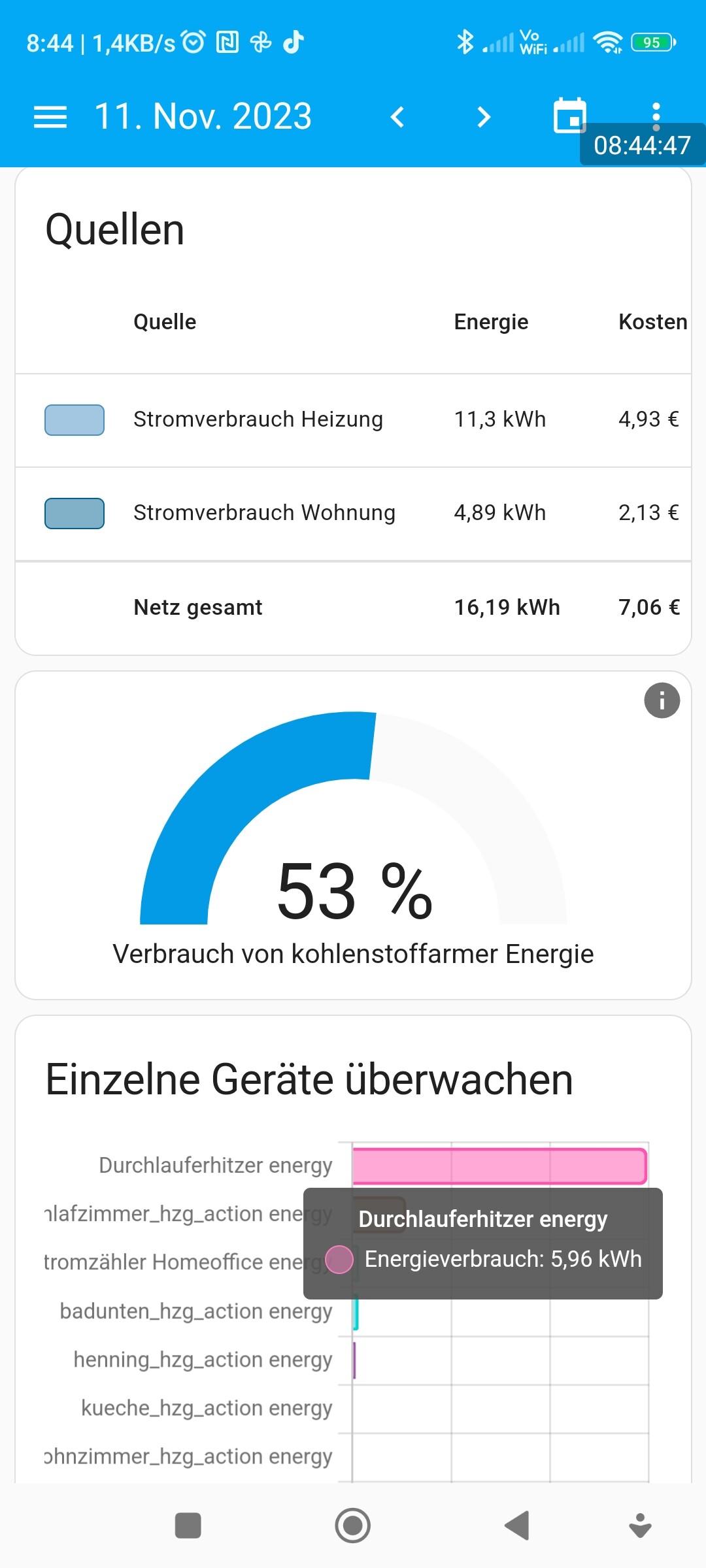706x1568 pixels.
Task: Tap the henning_hzg_action energy bar
Action: click(354, 1360)
